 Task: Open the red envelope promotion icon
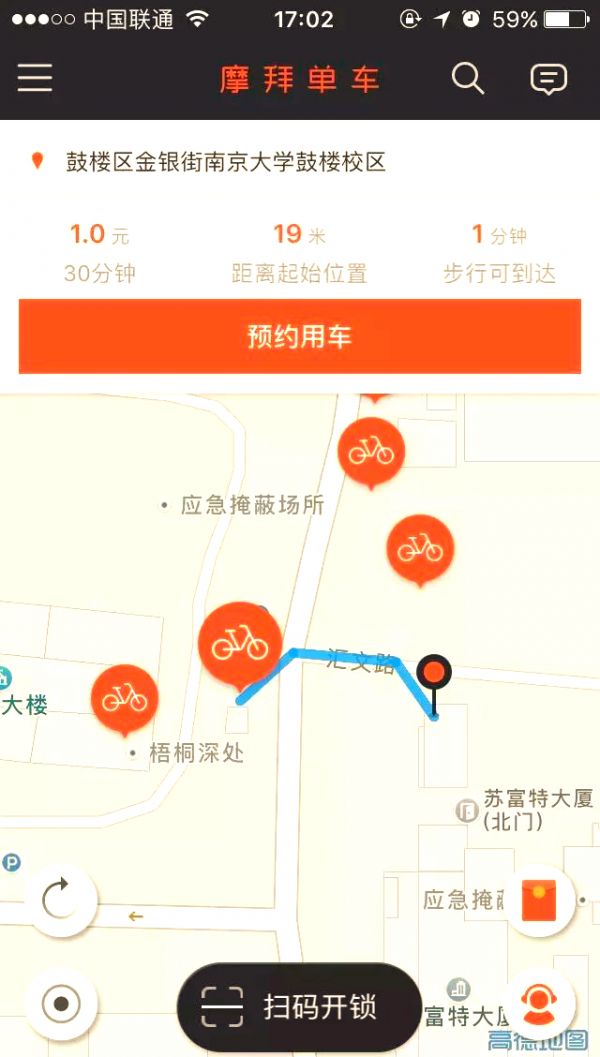click(x=539, y=900)
